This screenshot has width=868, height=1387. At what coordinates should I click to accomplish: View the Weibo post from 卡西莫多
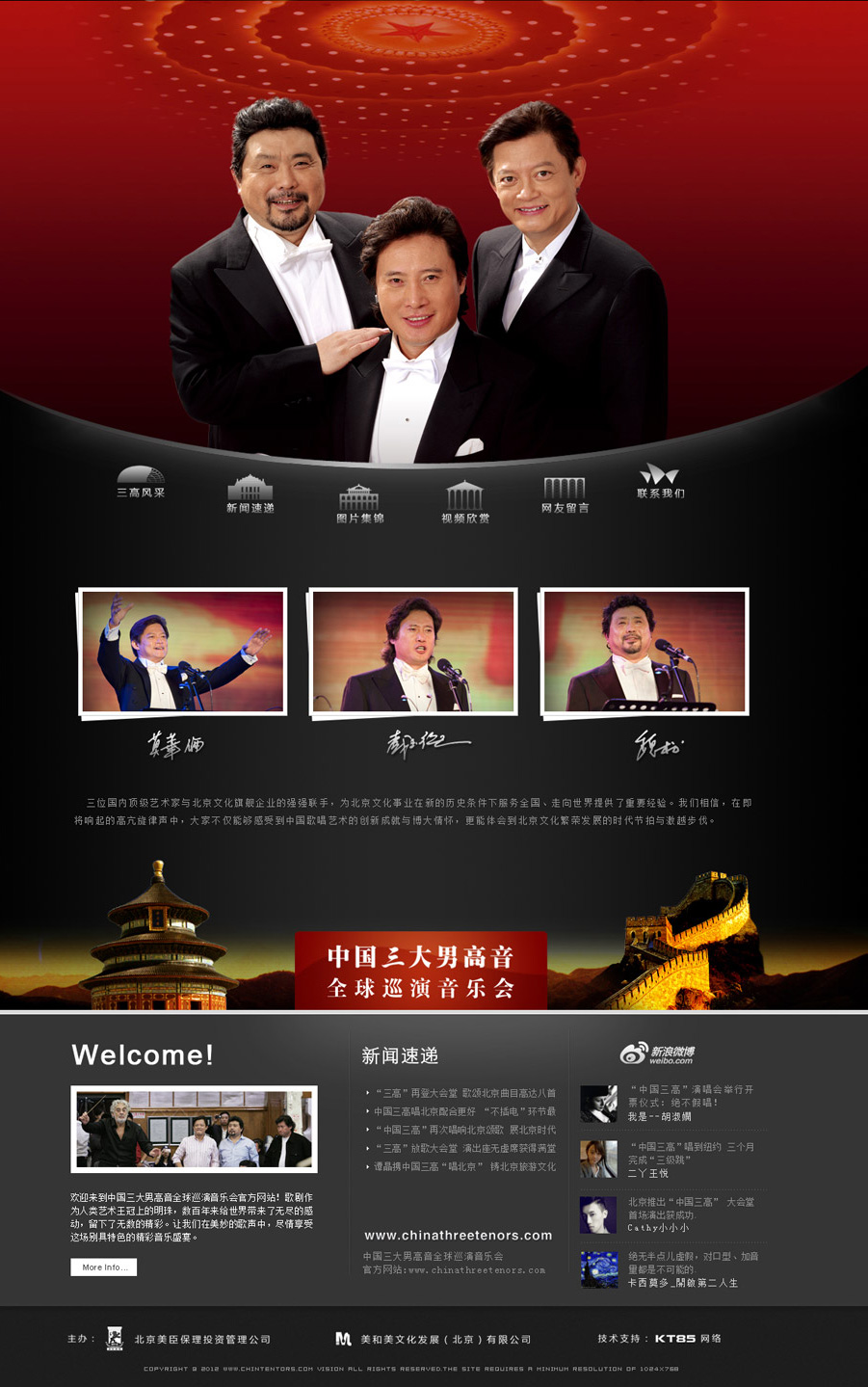pos(692,1269)
